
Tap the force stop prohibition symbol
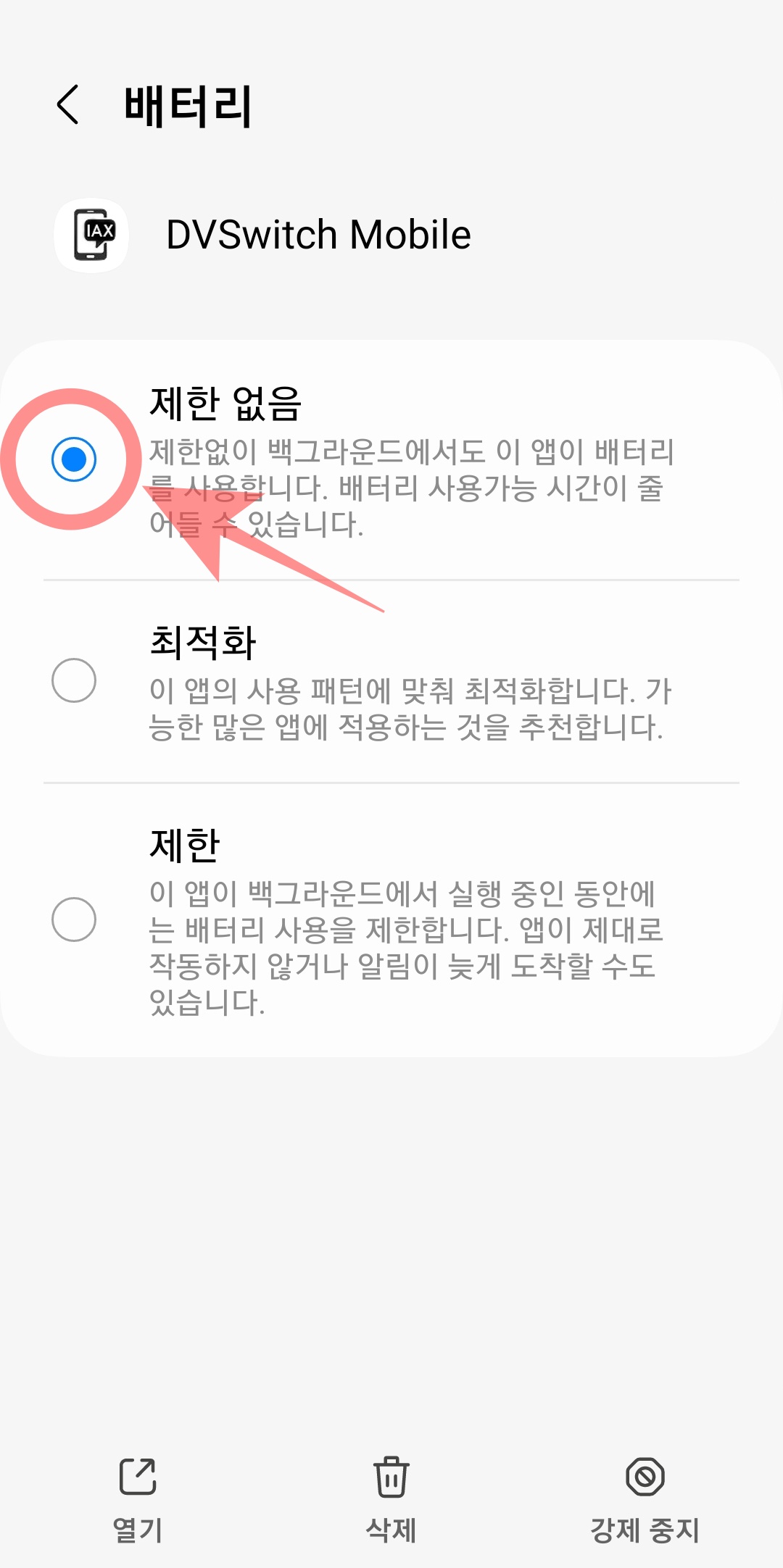tap(644, 1480)
